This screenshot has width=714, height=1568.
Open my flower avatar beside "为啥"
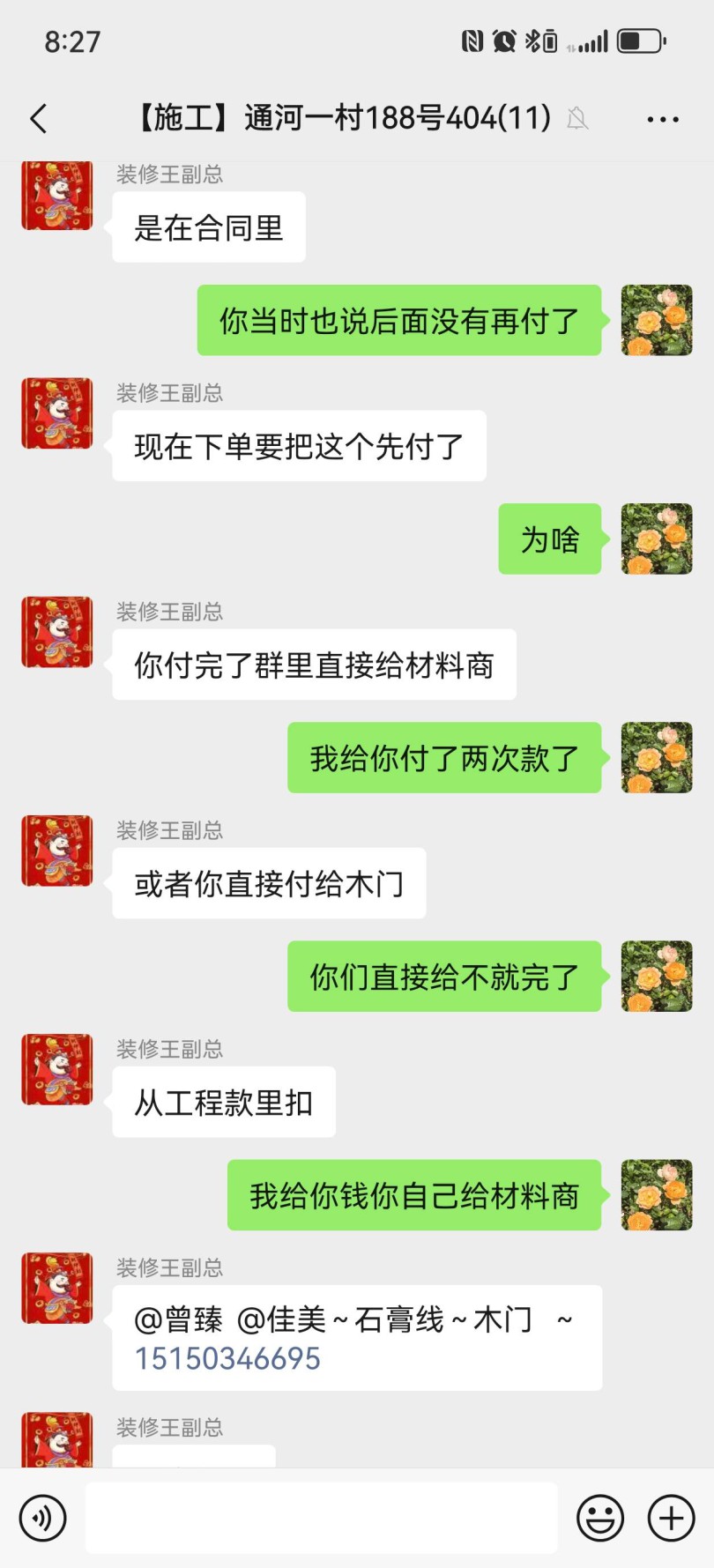coord(657,539)
